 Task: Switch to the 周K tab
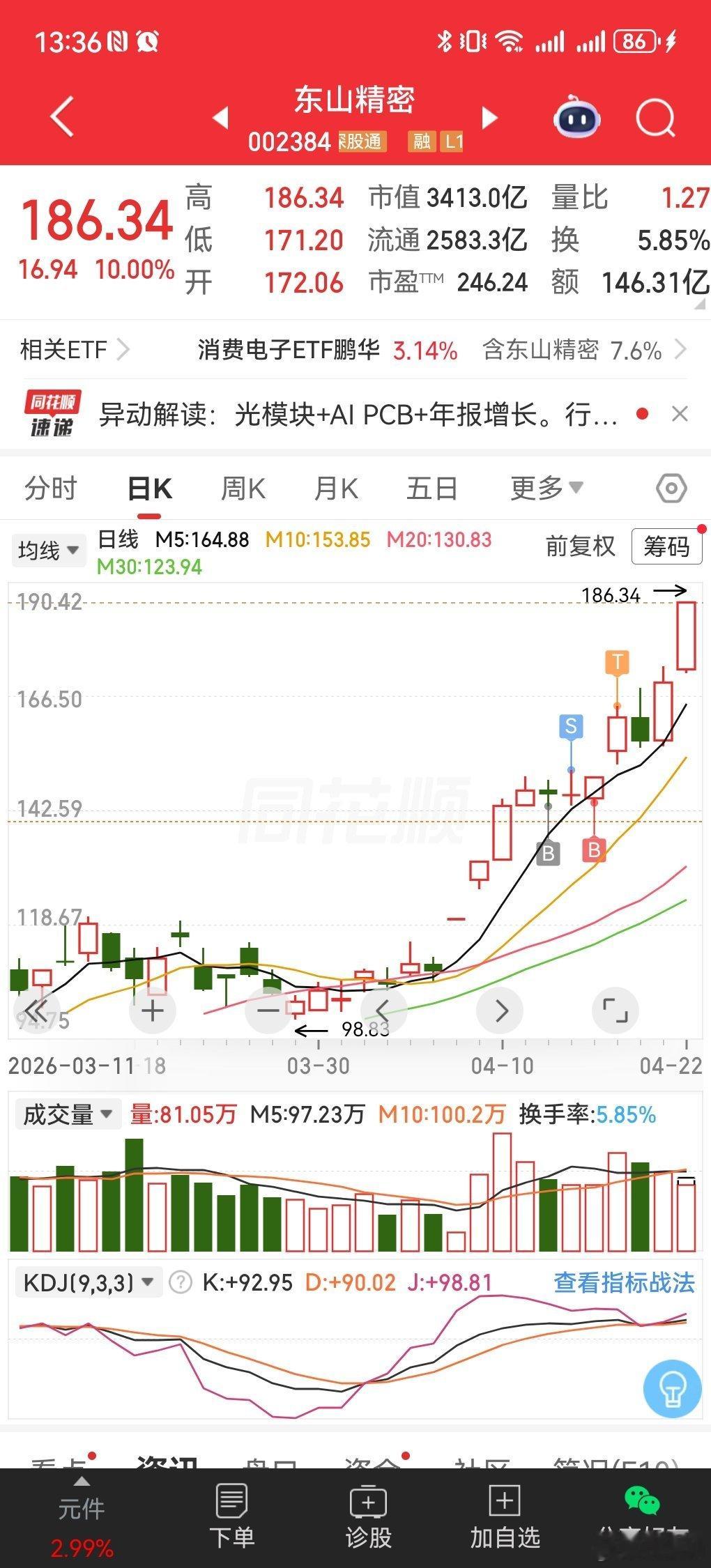coord(243,489)
